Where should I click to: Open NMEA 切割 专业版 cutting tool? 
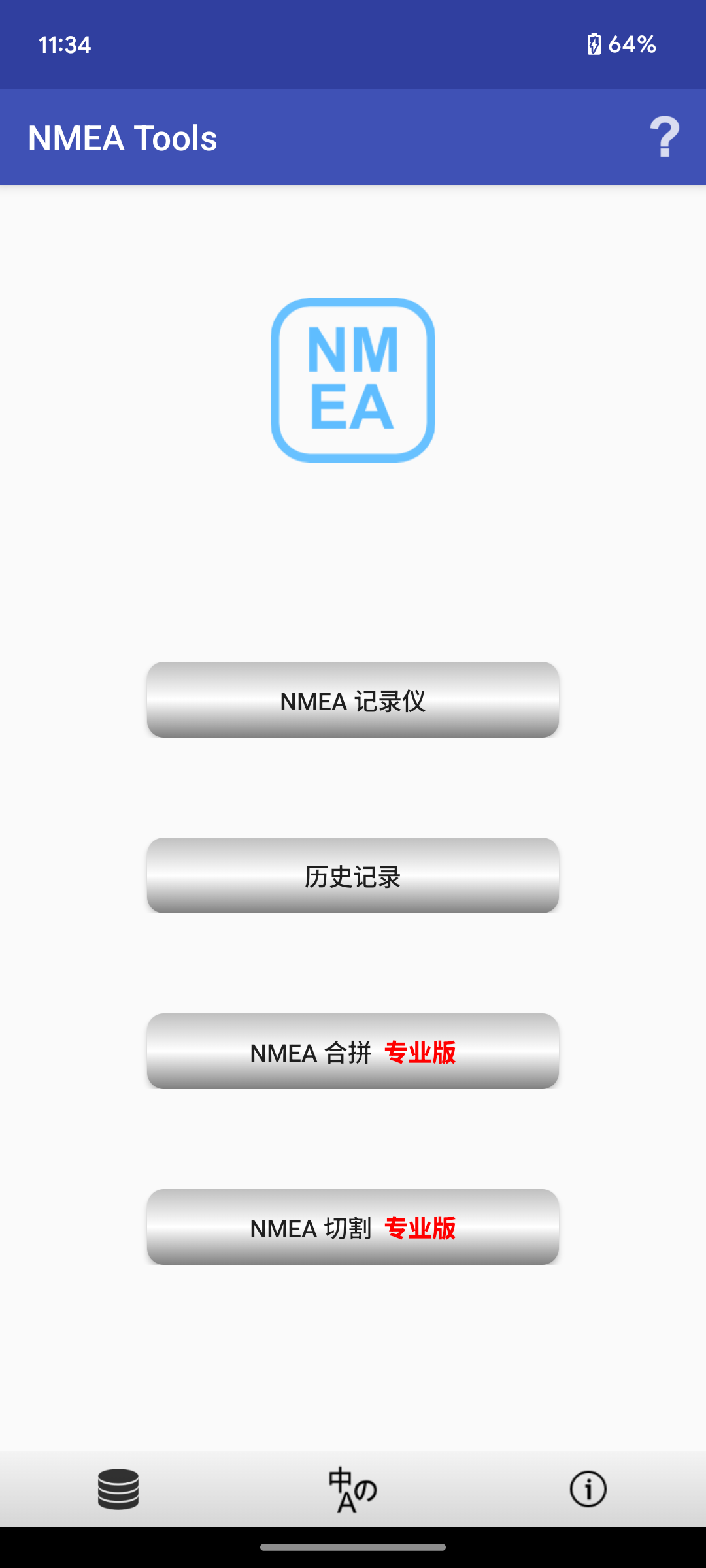[x=353, y=1227]
